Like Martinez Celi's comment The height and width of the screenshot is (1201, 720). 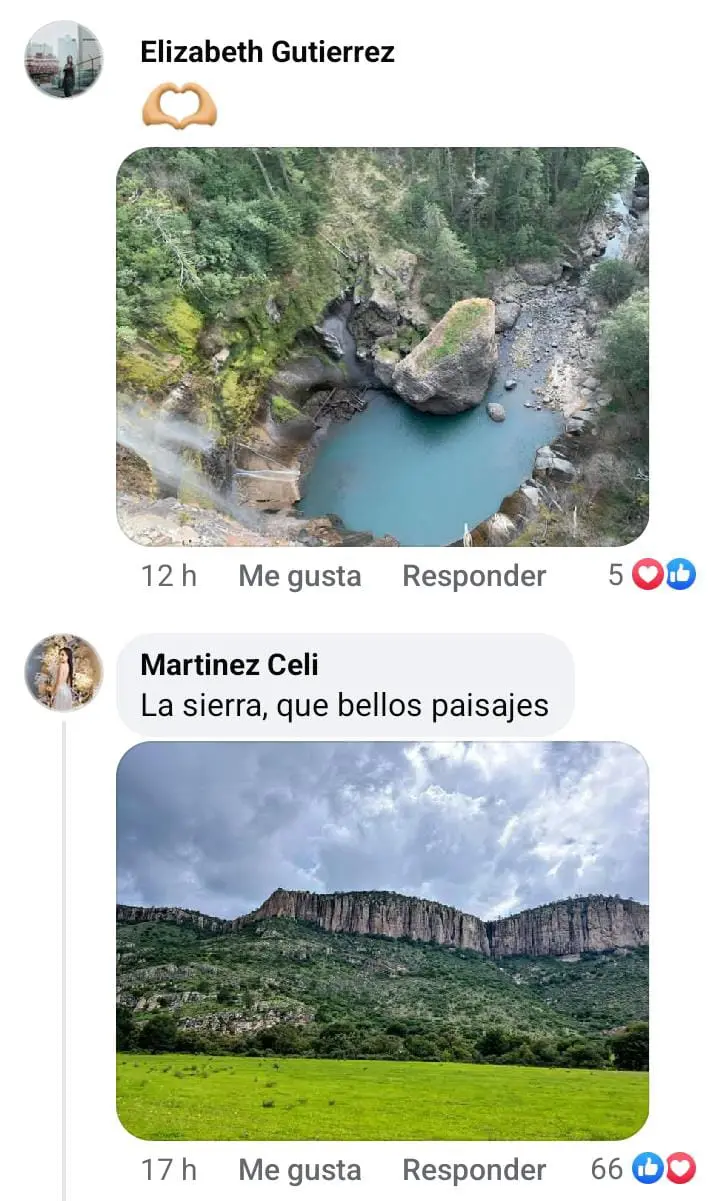tap(299, 1169)
